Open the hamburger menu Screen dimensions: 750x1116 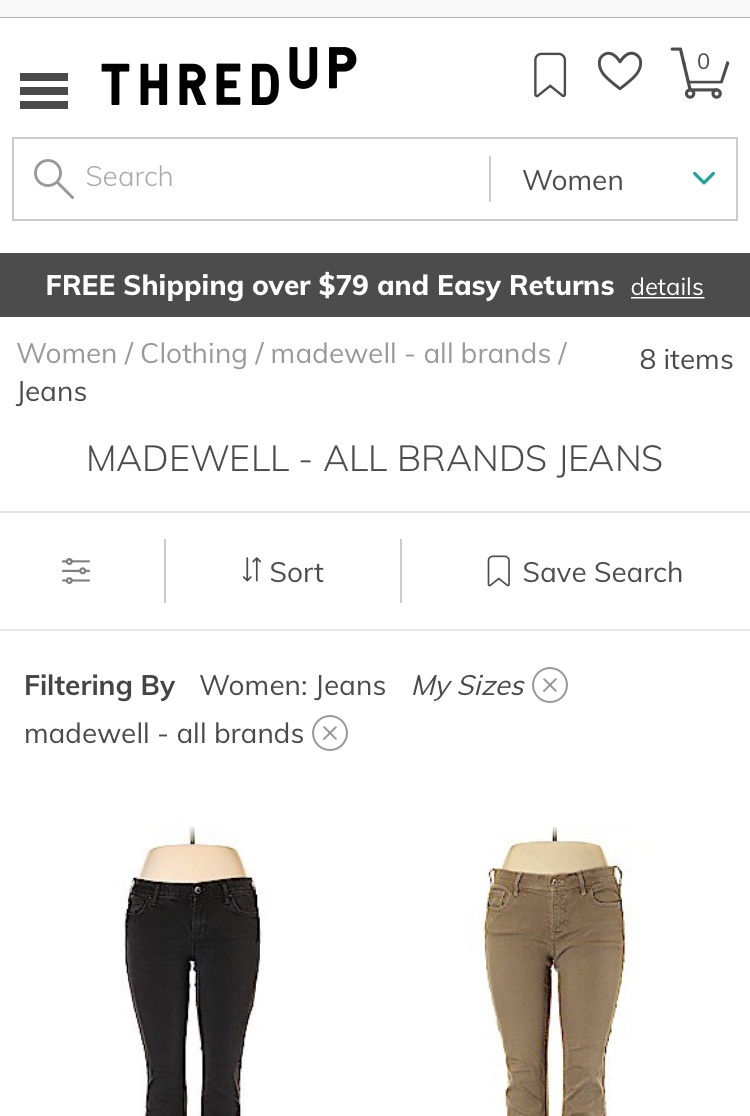pos(44,90)
